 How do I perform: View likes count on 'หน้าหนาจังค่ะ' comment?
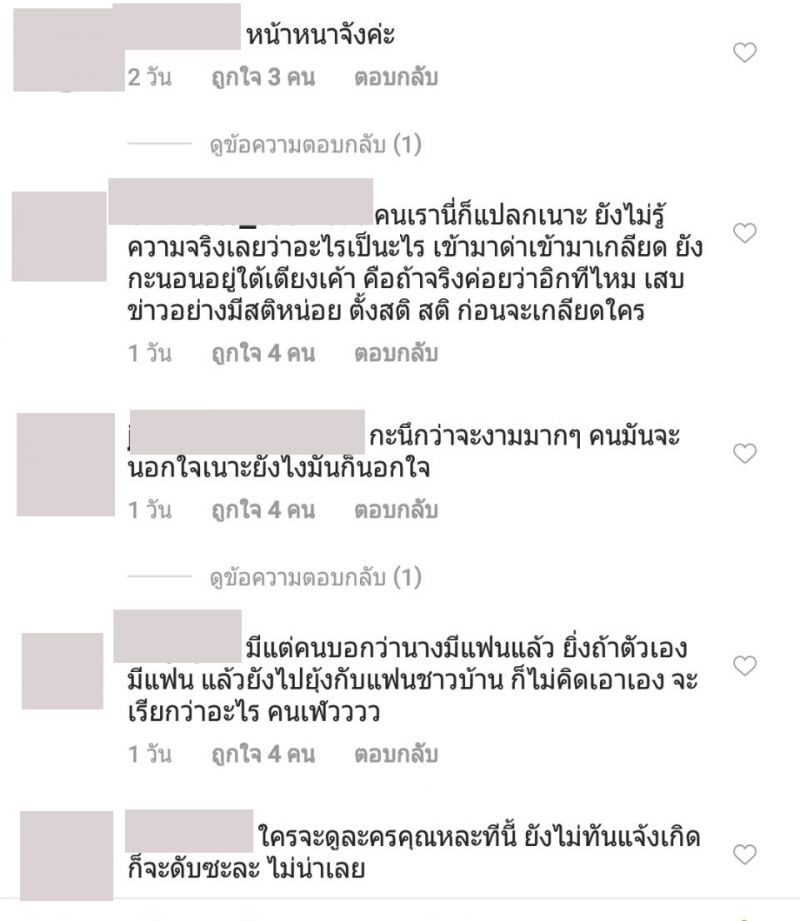point(262,78)
